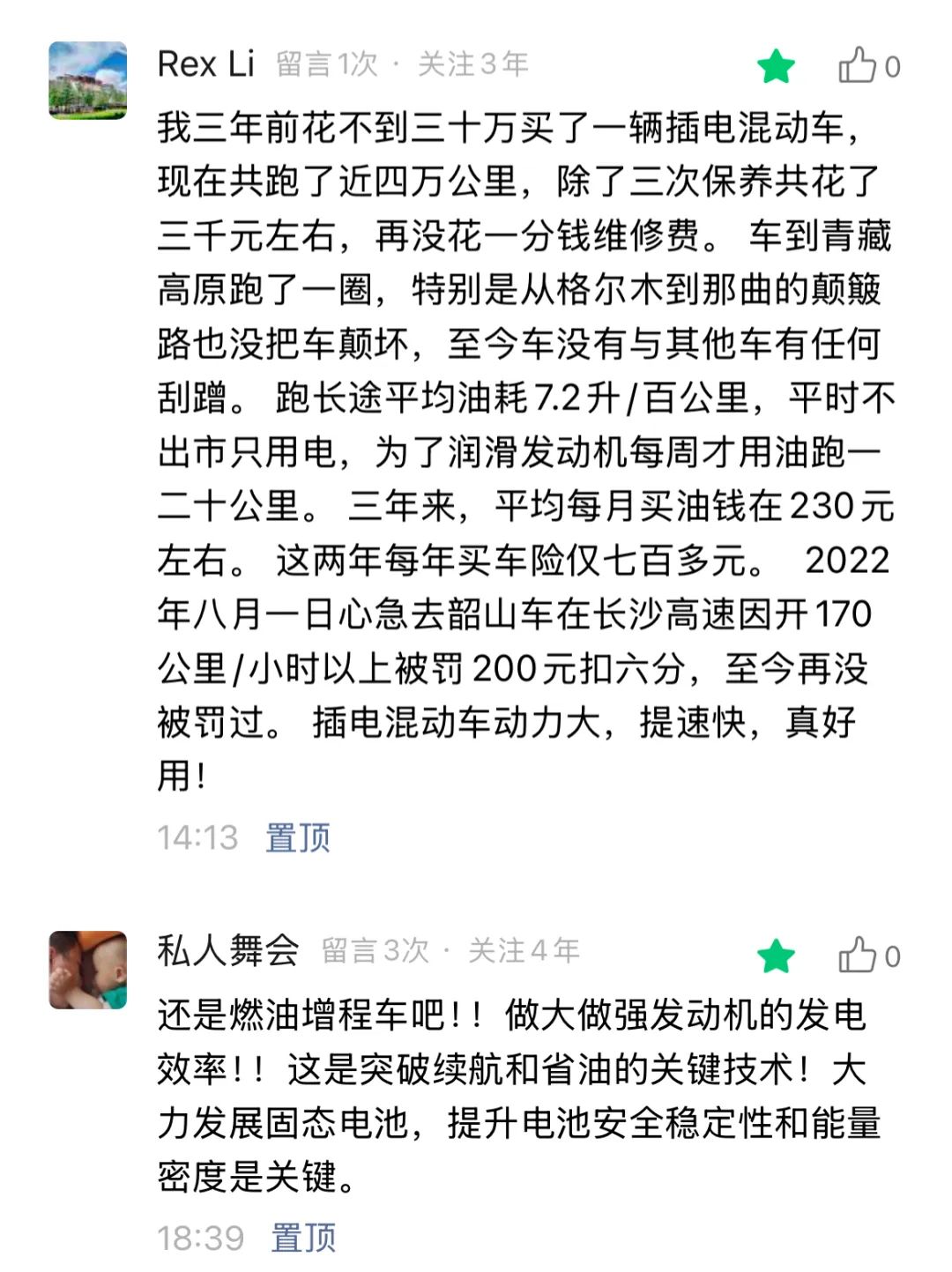
Task: Tap 置顶 under 私人舞会's comment
Action: point(303,1237)
